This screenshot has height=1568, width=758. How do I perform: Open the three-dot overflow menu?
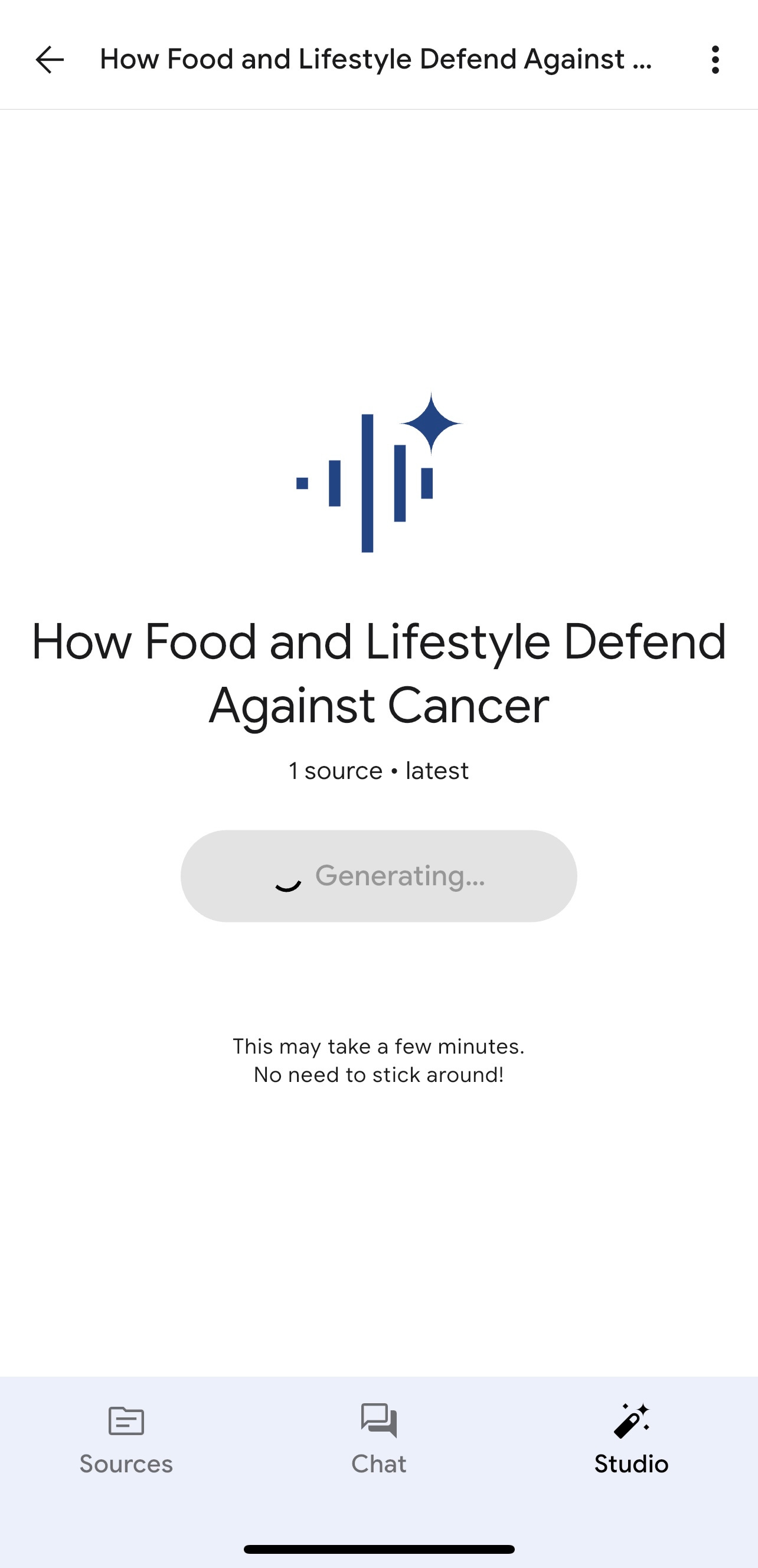click(x=715, y=60)
